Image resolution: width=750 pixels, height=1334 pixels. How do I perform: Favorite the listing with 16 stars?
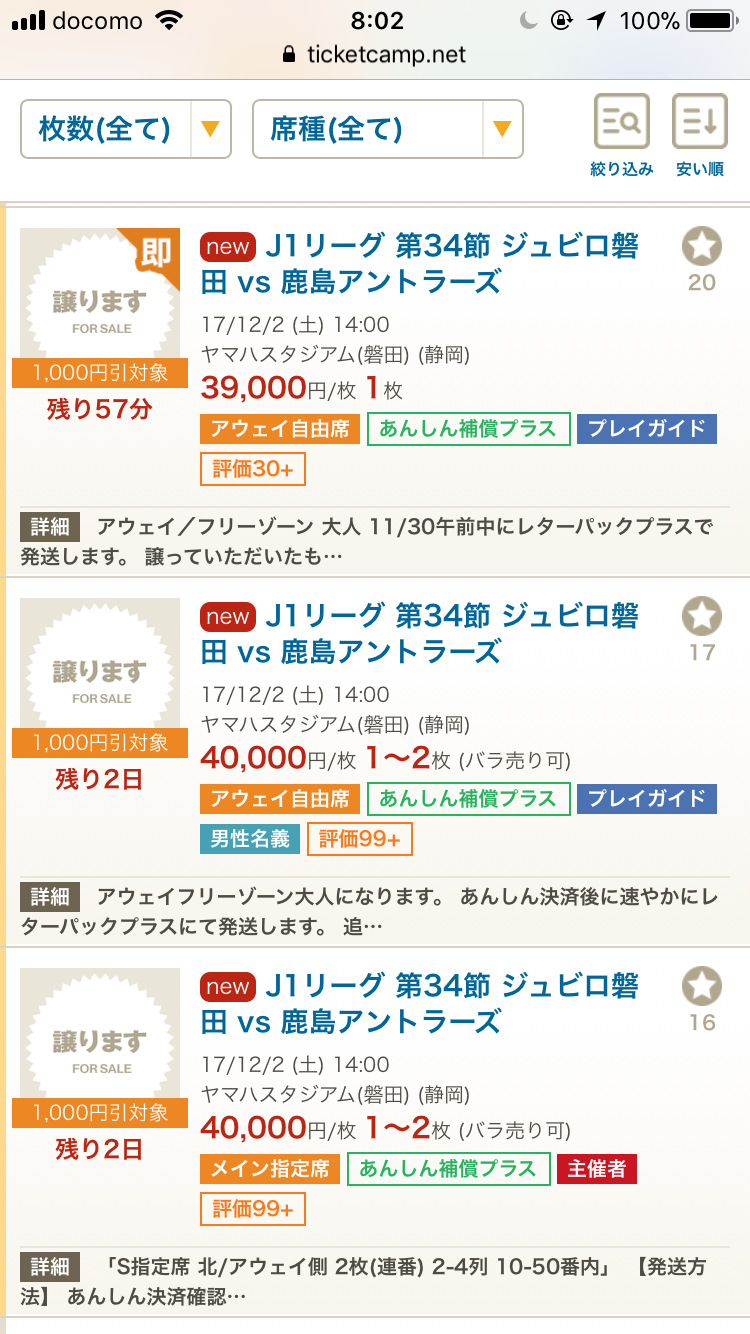(x=702, y=987)
